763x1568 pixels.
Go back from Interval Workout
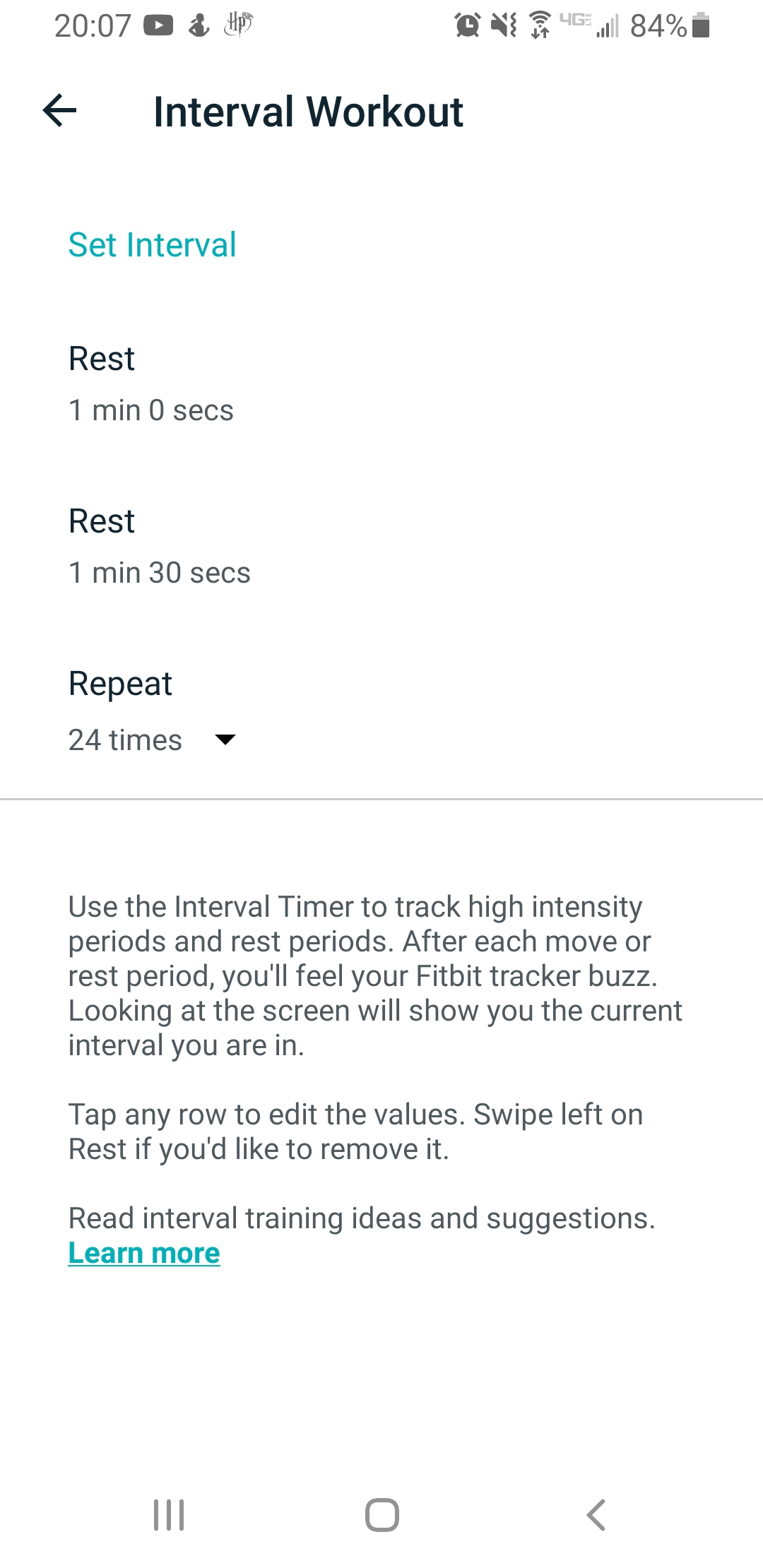coord(60,111)
